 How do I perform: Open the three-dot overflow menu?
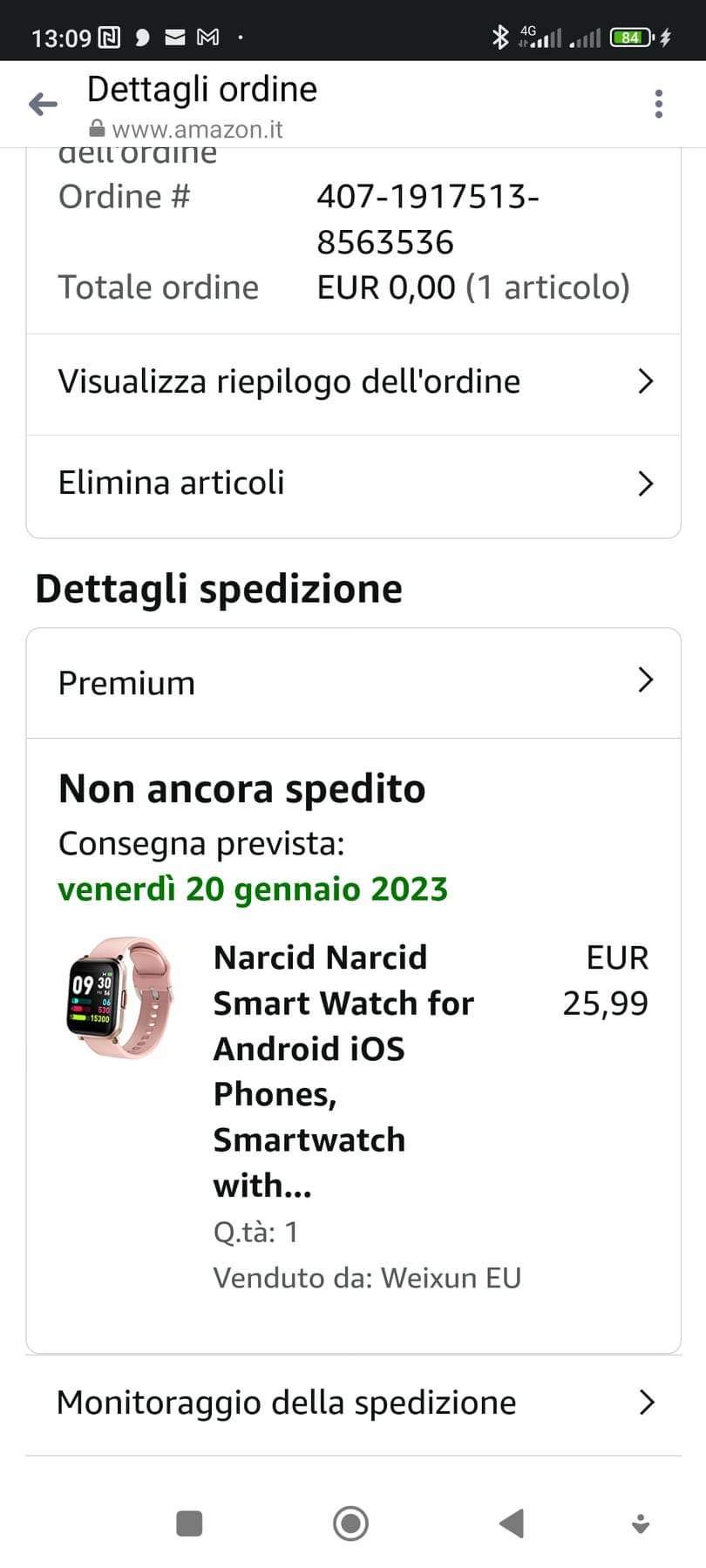tap(658, 104)
